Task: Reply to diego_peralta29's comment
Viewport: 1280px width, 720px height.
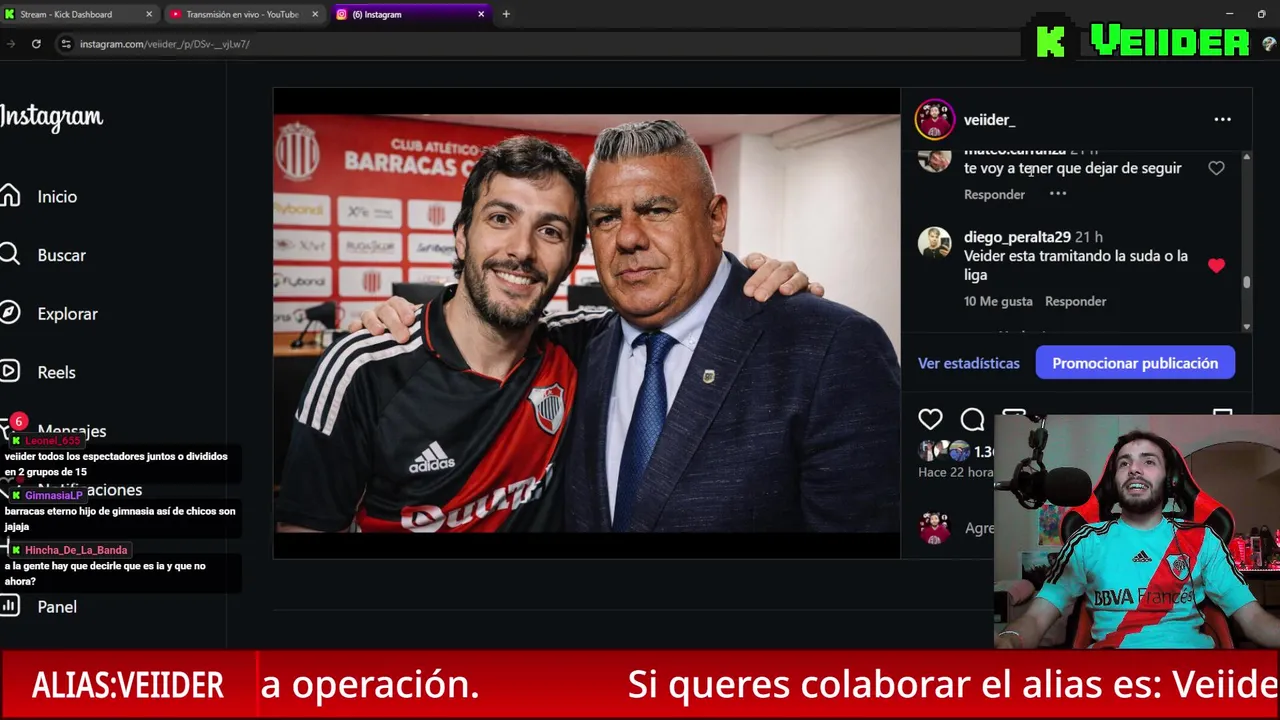Action: 1075,301
